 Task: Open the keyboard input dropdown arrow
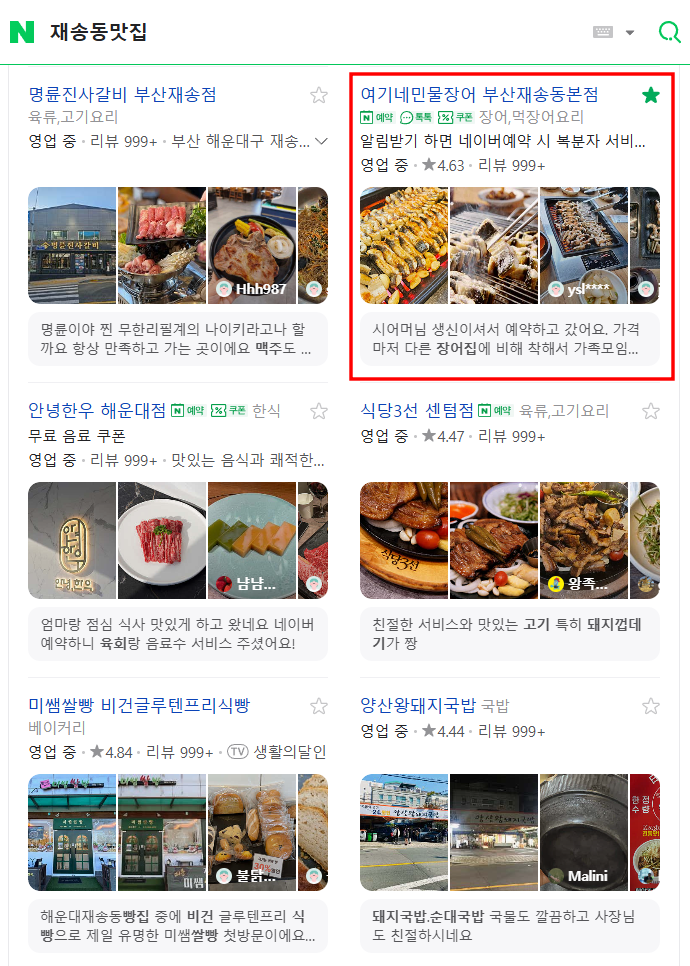pos(630,32)
